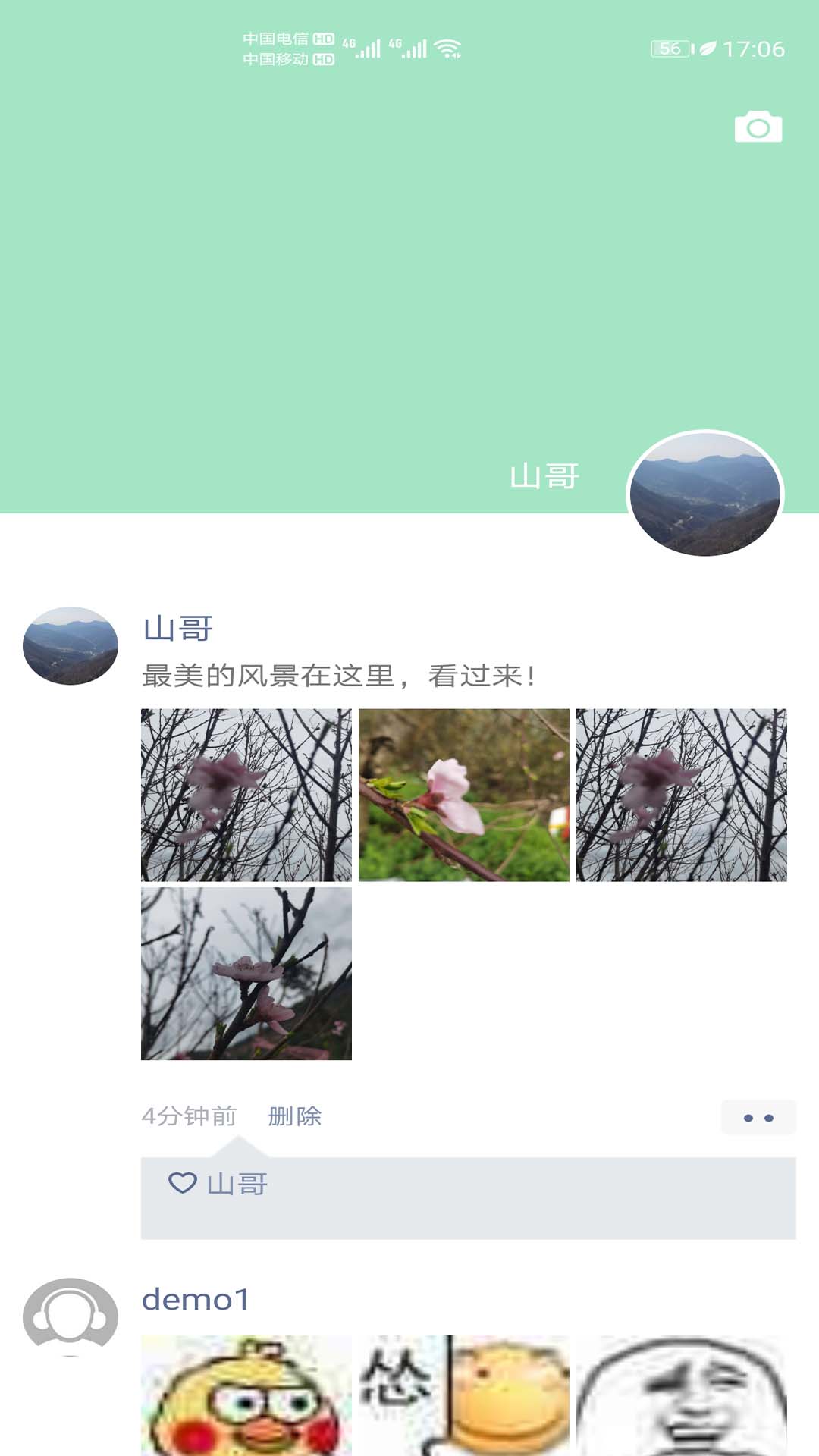Open 山哥's small avatar beside the post
The height and width of the screenshot is (1456, 819).
click(71, 646)
